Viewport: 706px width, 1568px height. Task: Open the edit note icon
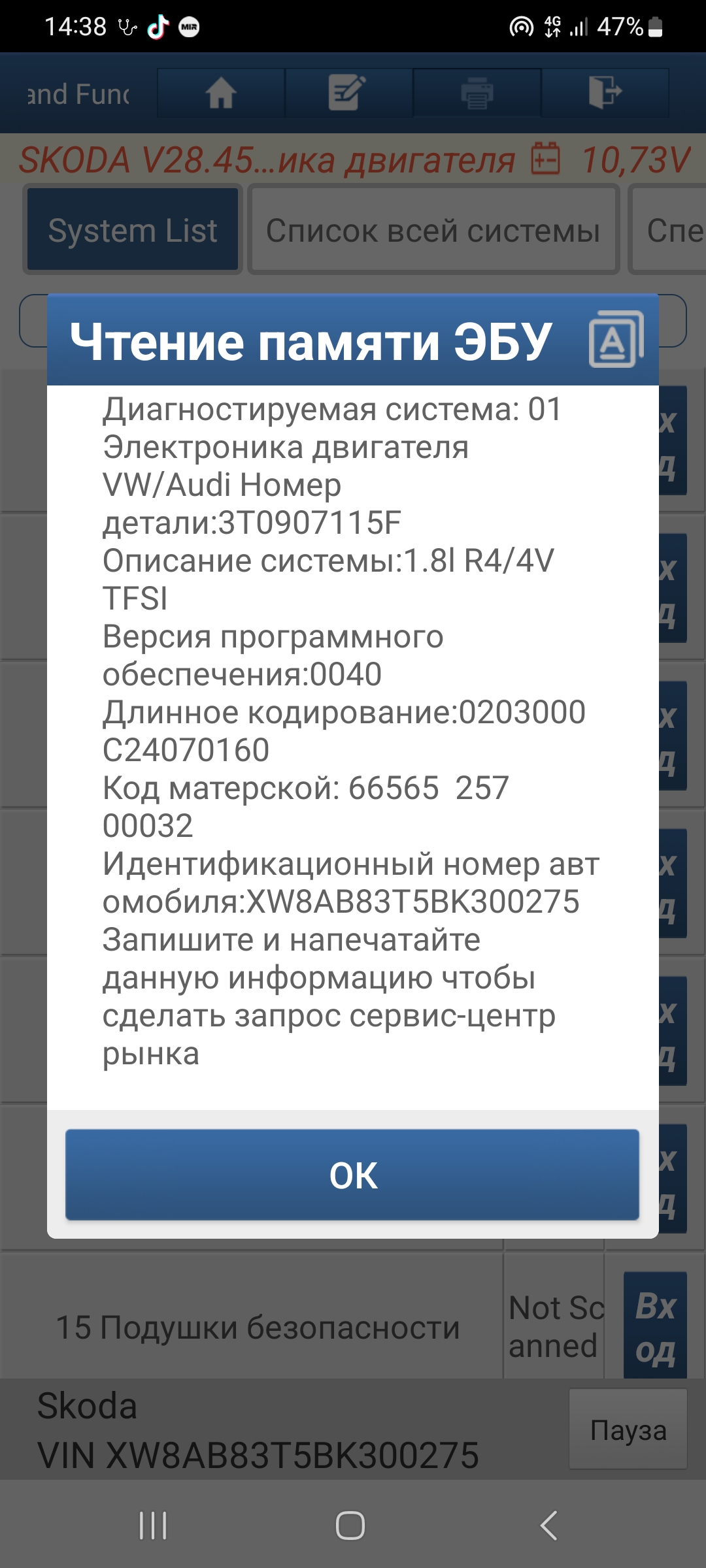[348, 93]
